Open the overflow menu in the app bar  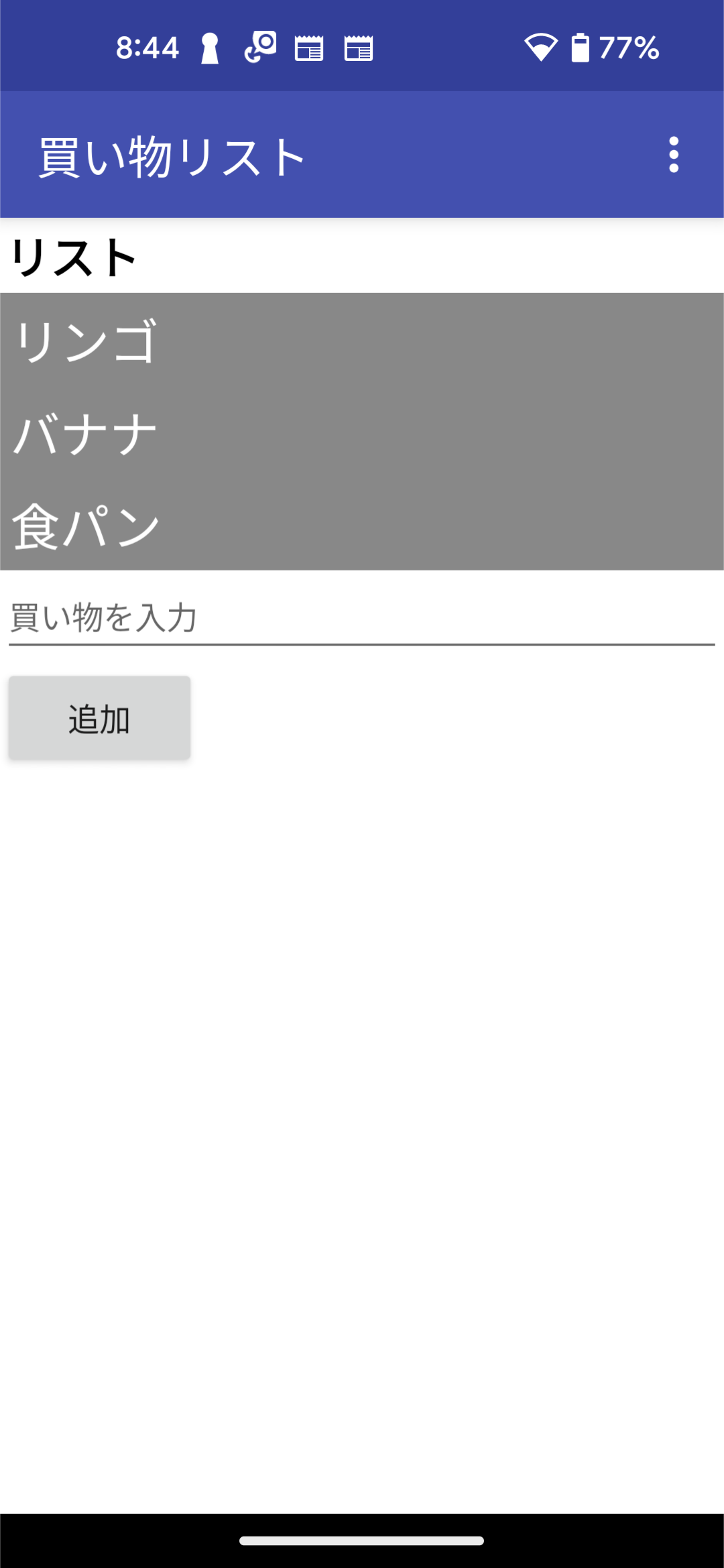[674, 155]
